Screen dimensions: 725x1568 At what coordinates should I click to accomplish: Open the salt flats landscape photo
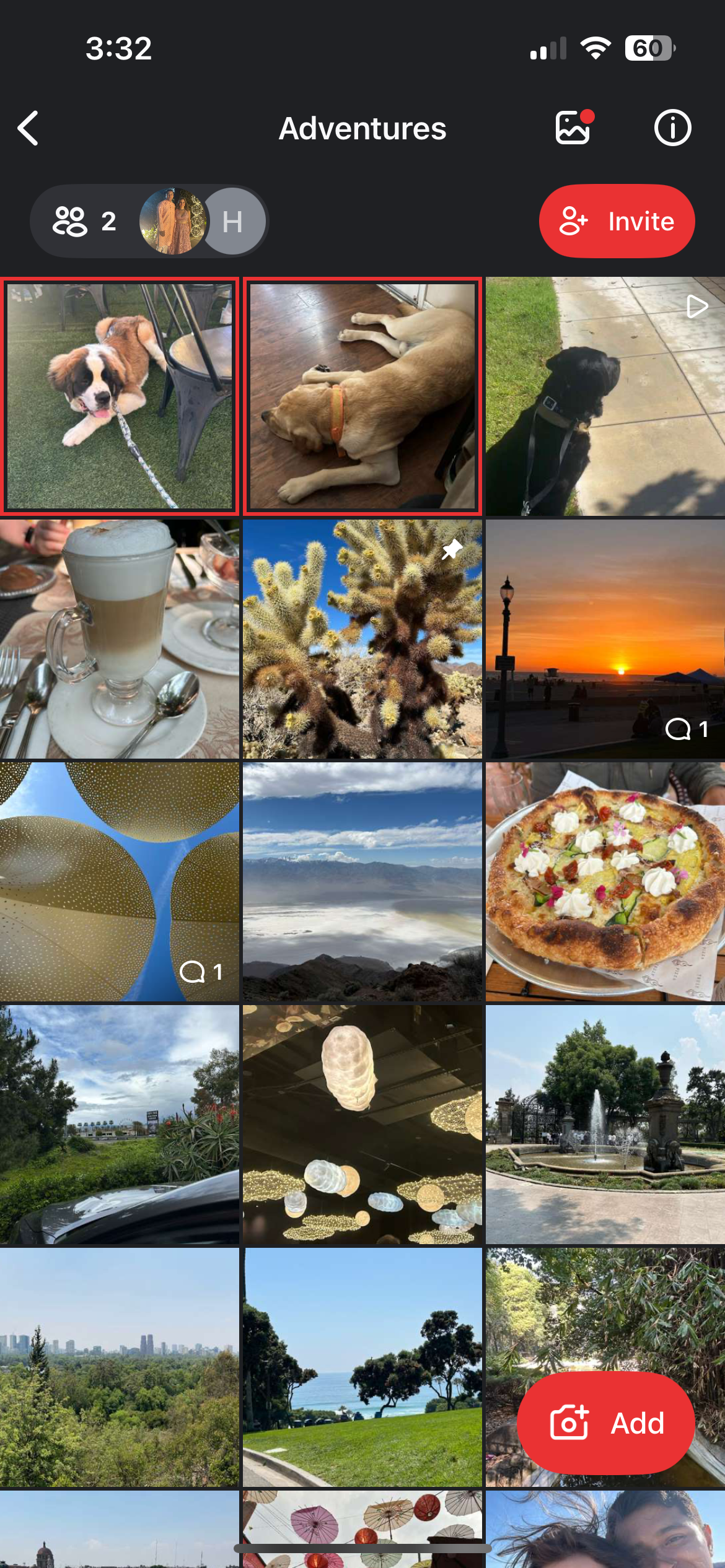362,882
